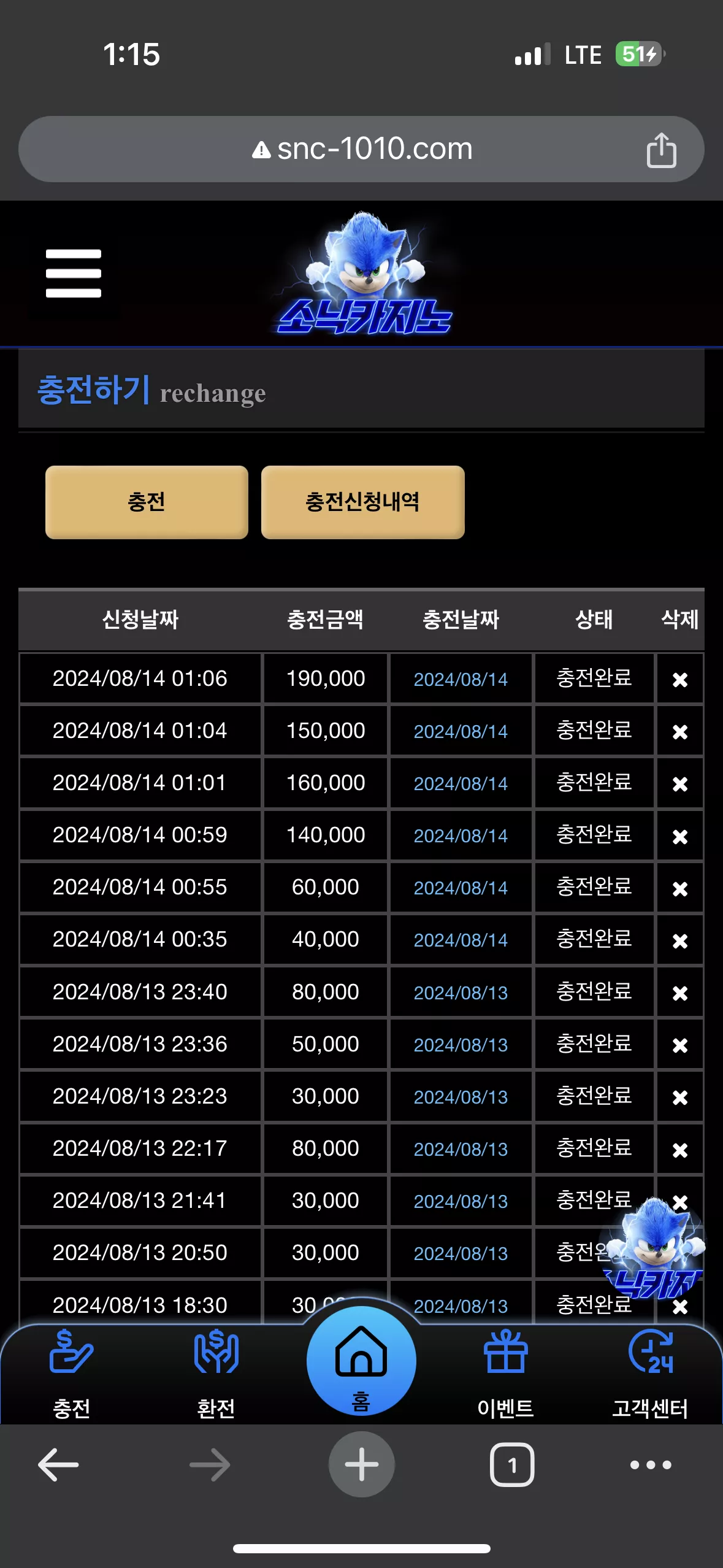Remove the 2024/08/13 23:40 entry
This screenshot has height=1568, width=723.
pyautogui.click(x=679, y=993)
